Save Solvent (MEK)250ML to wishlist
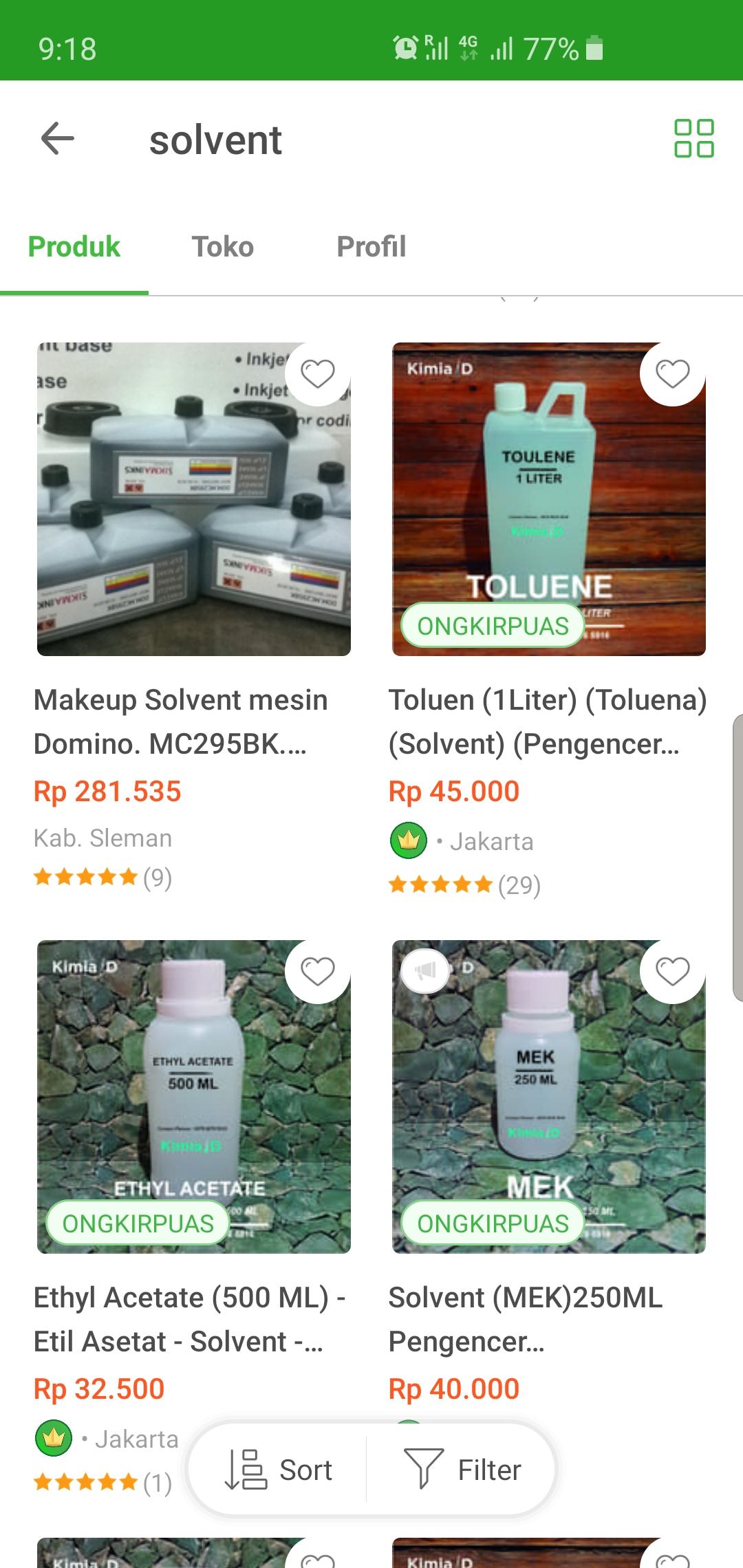Image resolution: width=743 pixels, height=1568 pixels. point(672,971)
